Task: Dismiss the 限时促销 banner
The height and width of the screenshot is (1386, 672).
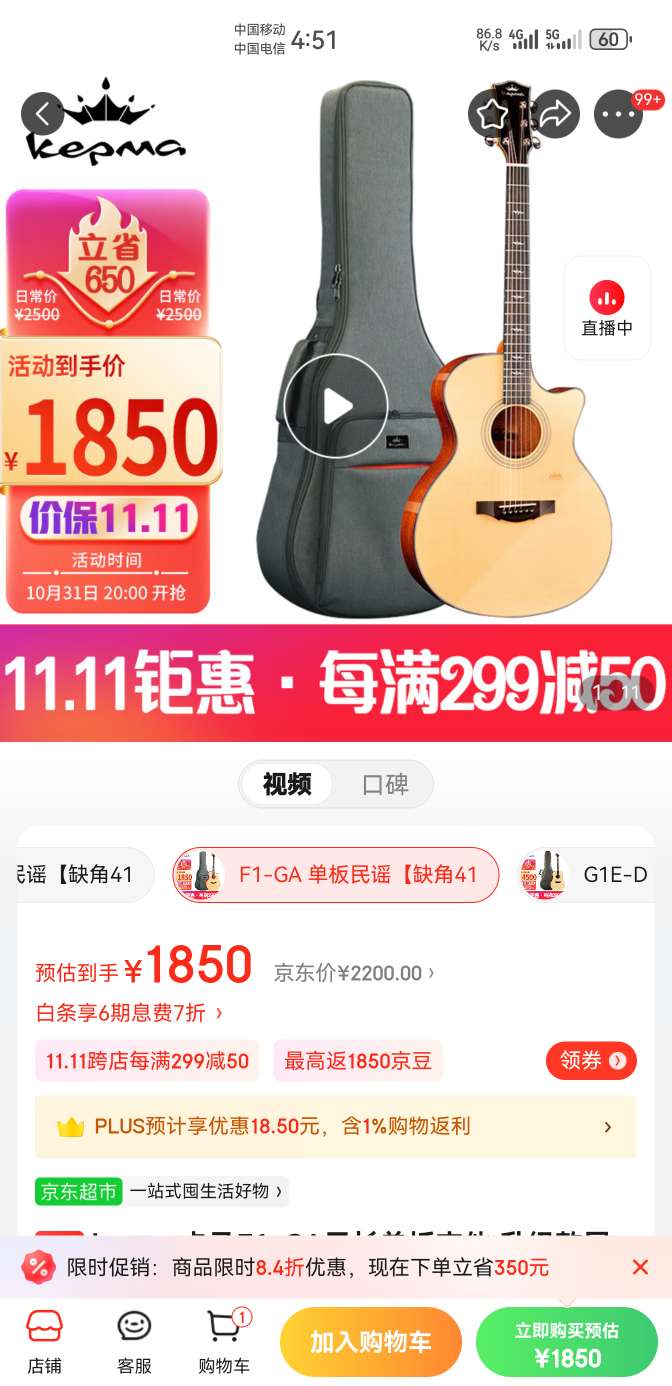Action: [640, 1267]
